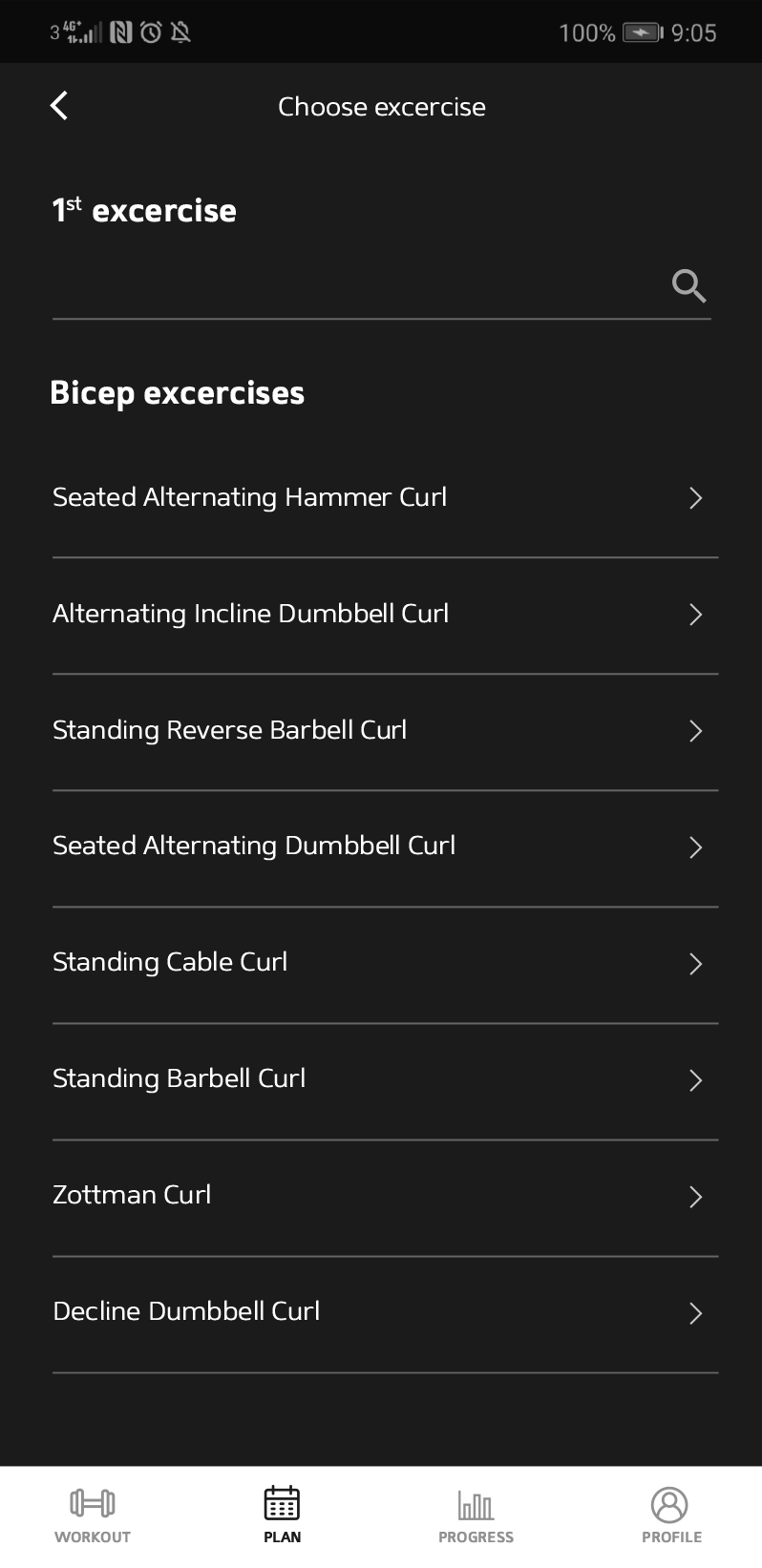The image size is (762, 1568).
Task: Pick Standing Cable Curl
Action: pyautogui.click(x=385, y=965)
